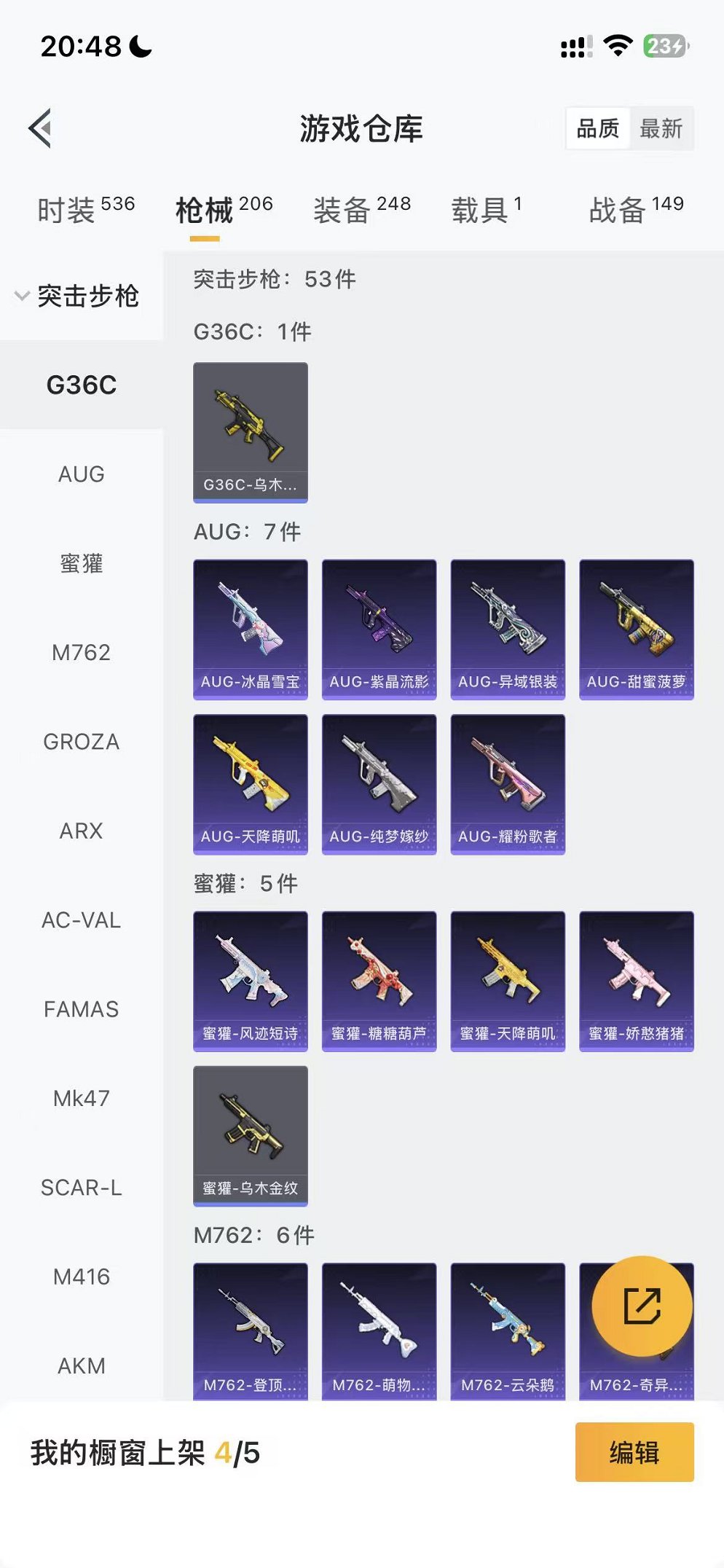The height and width of the screenshot is (1568, 724).
Task: Sort by 最新
Action: click(661, 129)
